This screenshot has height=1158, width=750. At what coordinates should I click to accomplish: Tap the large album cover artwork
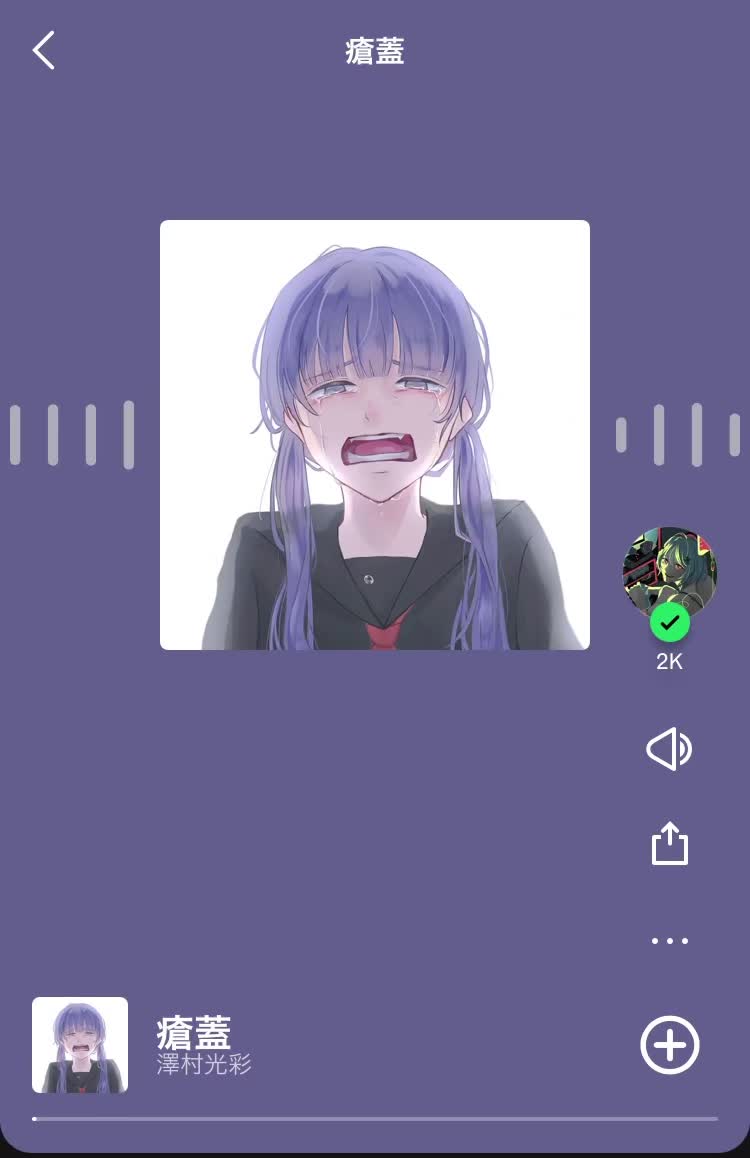[375, 435]
